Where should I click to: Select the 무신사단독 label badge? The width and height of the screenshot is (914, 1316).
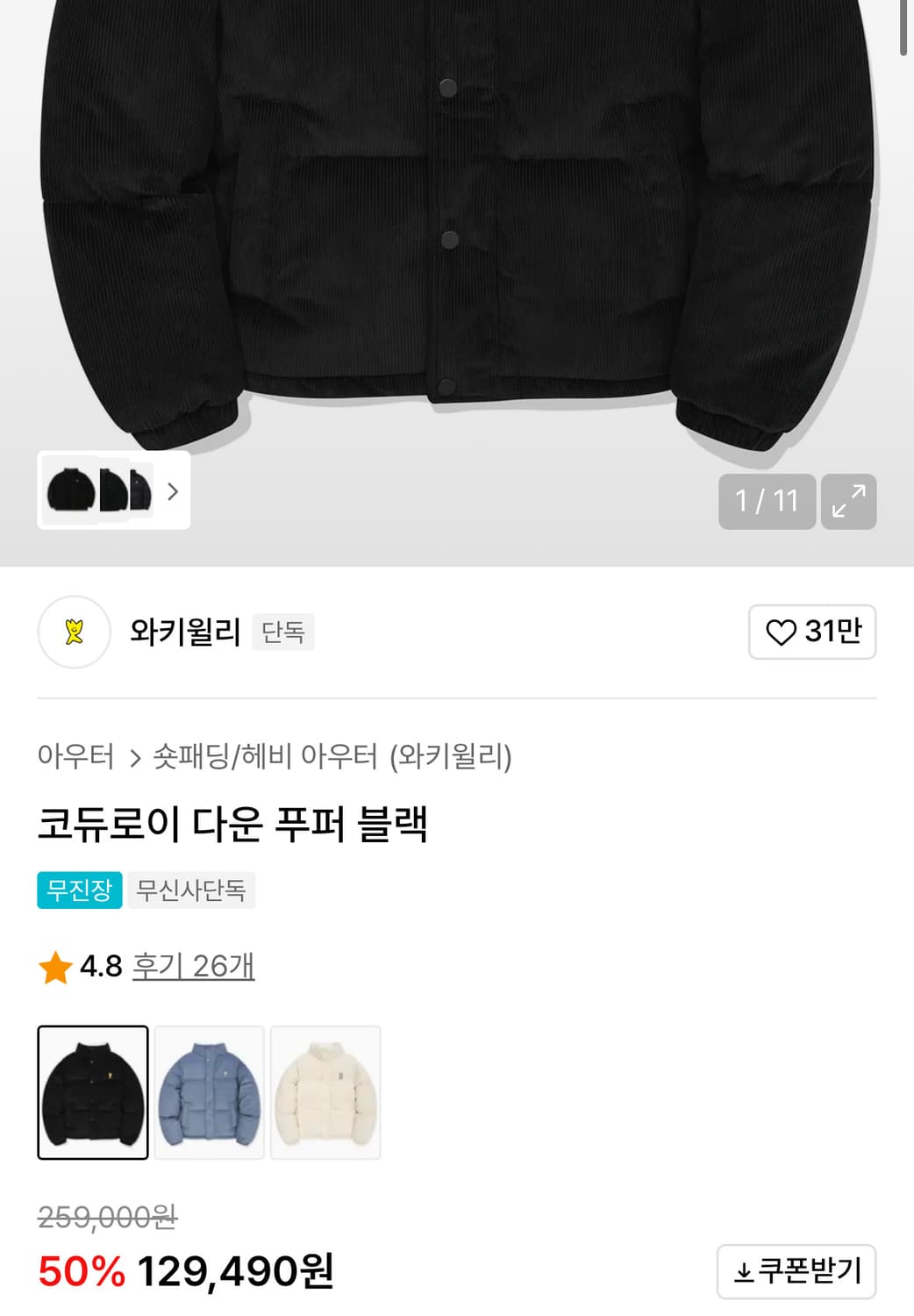191,891
